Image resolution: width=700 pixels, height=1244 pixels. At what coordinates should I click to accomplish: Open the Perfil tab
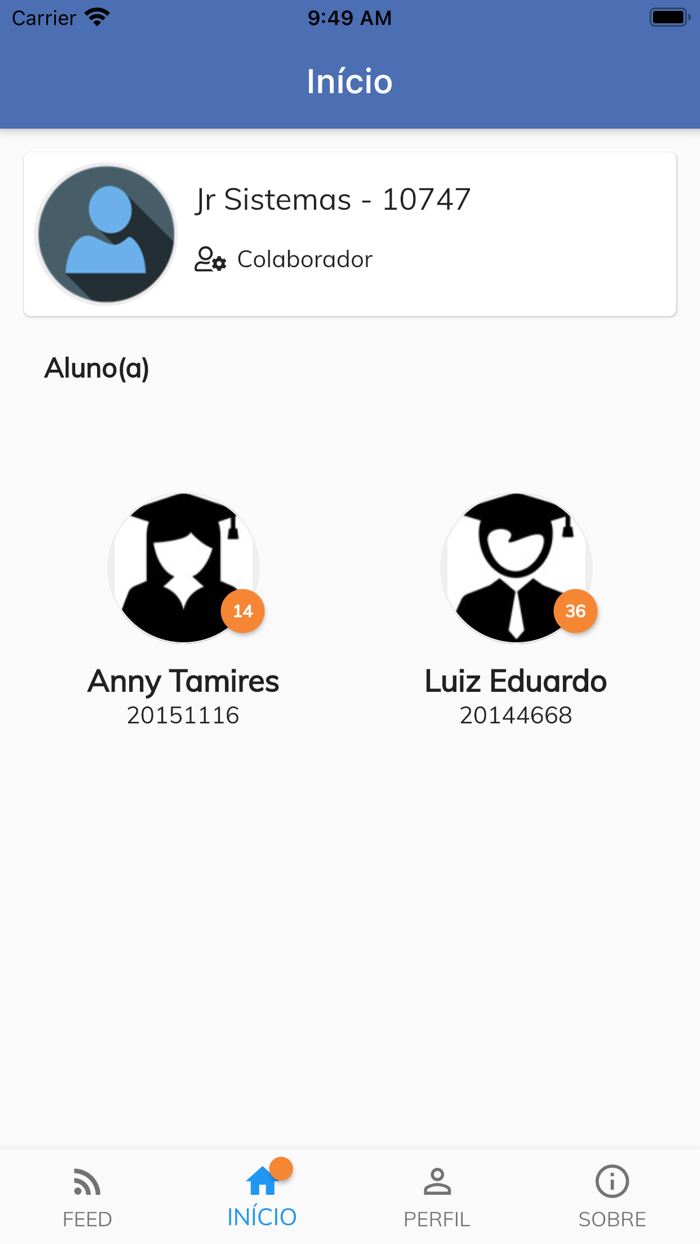click(437, 1196)
